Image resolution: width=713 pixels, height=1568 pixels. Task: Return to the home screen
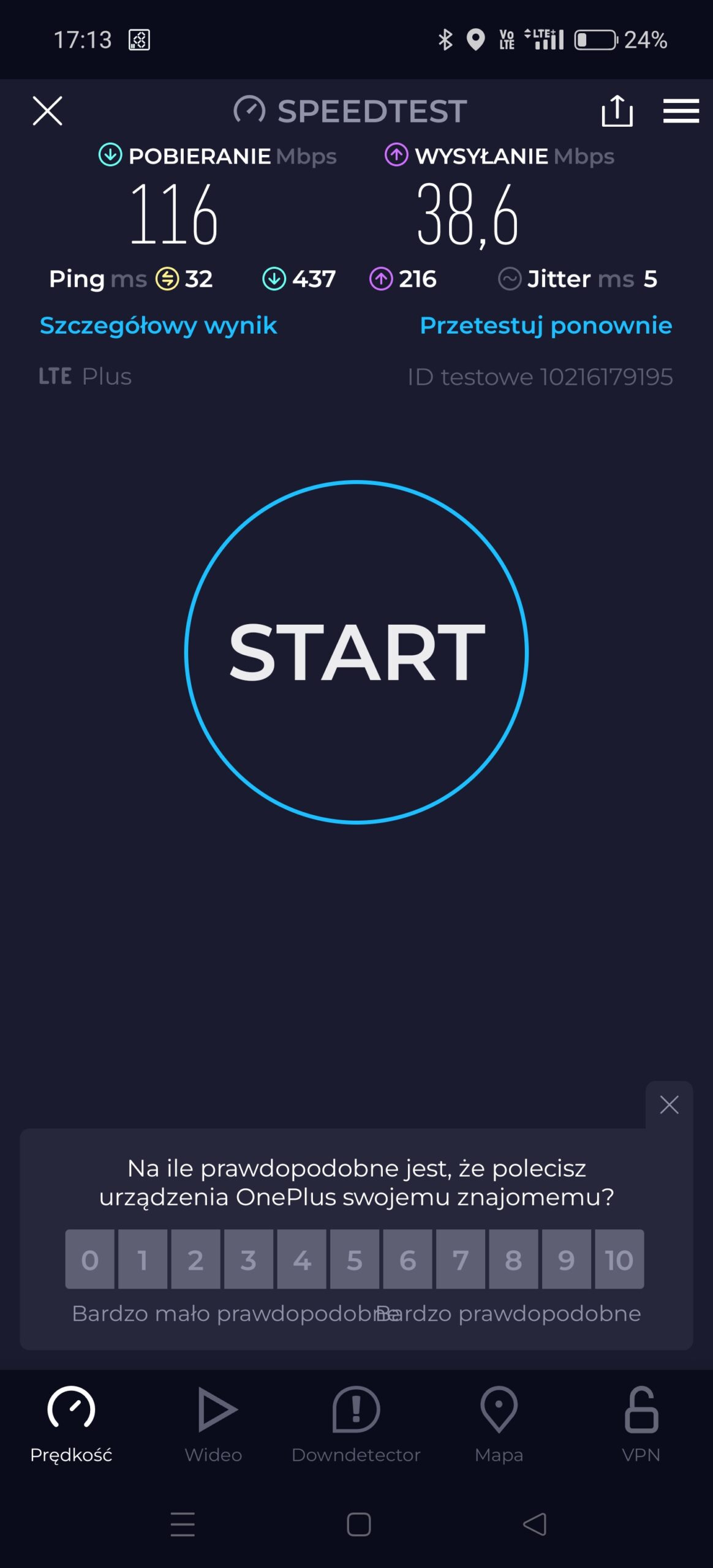(x=358, y=1524)
